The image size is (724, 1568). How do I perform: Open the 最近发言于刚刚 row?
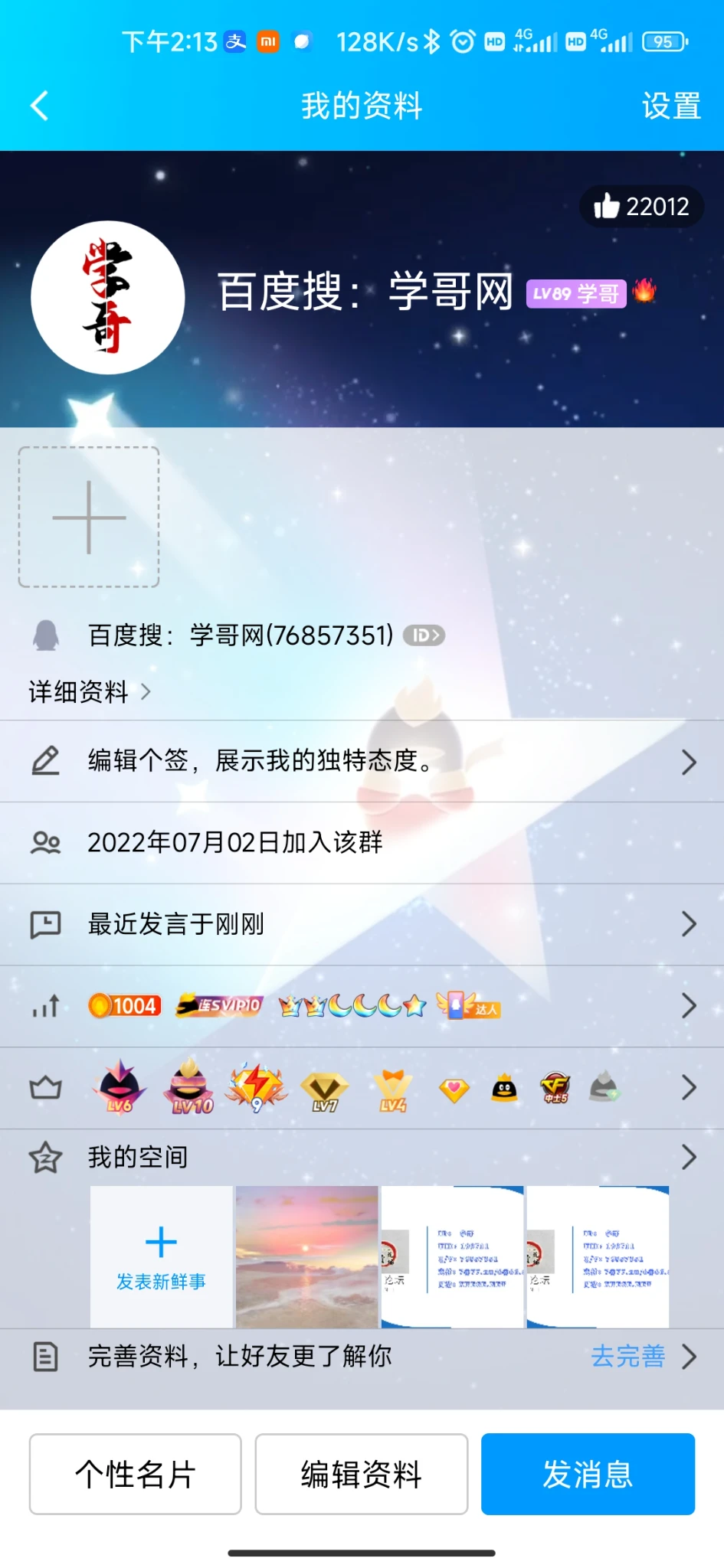[x=362, y=925]
